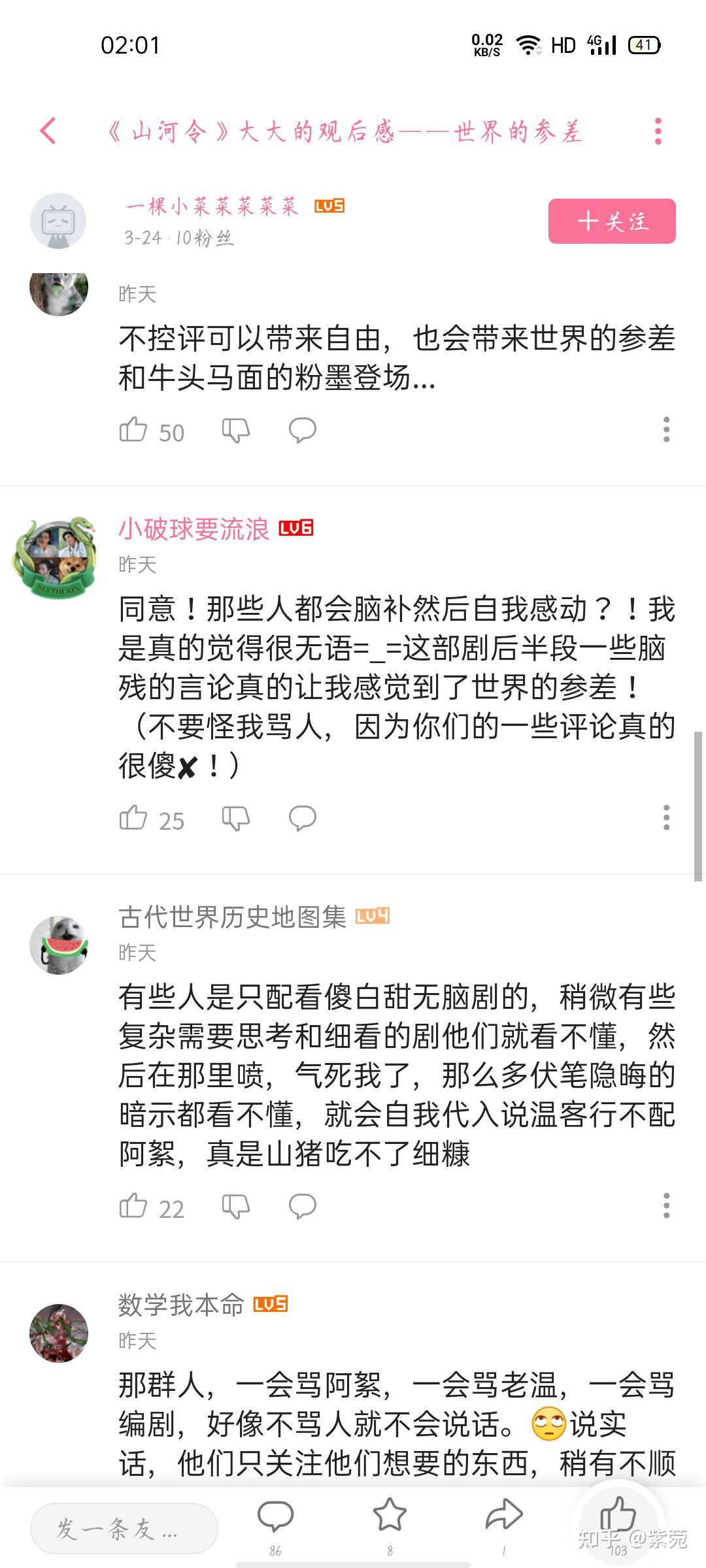This screenshot has width=706, height=1568.
Task: Tap the battery indicator showing 41
Action: pos(646,44)
